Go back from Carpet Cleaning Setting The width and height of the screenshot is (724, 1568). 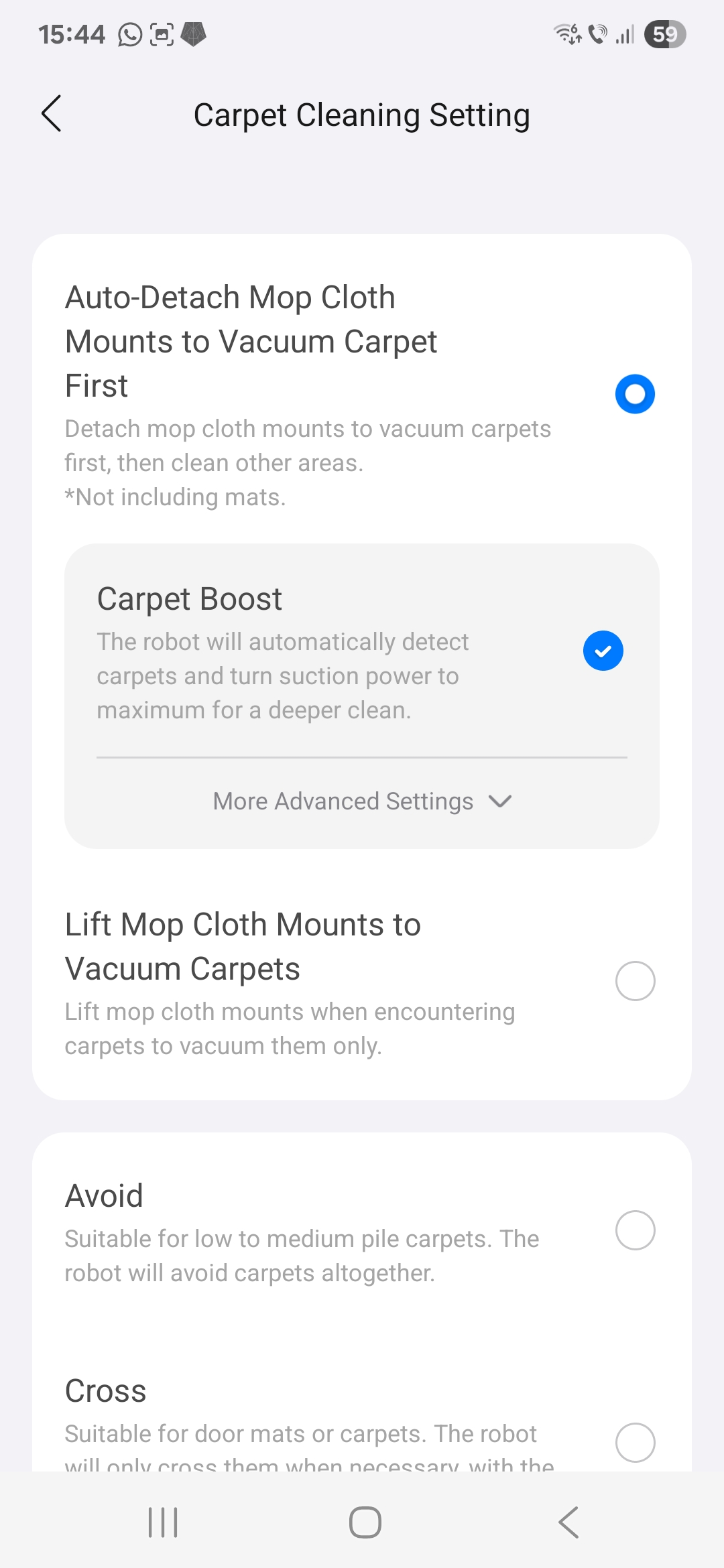point(52,114)
